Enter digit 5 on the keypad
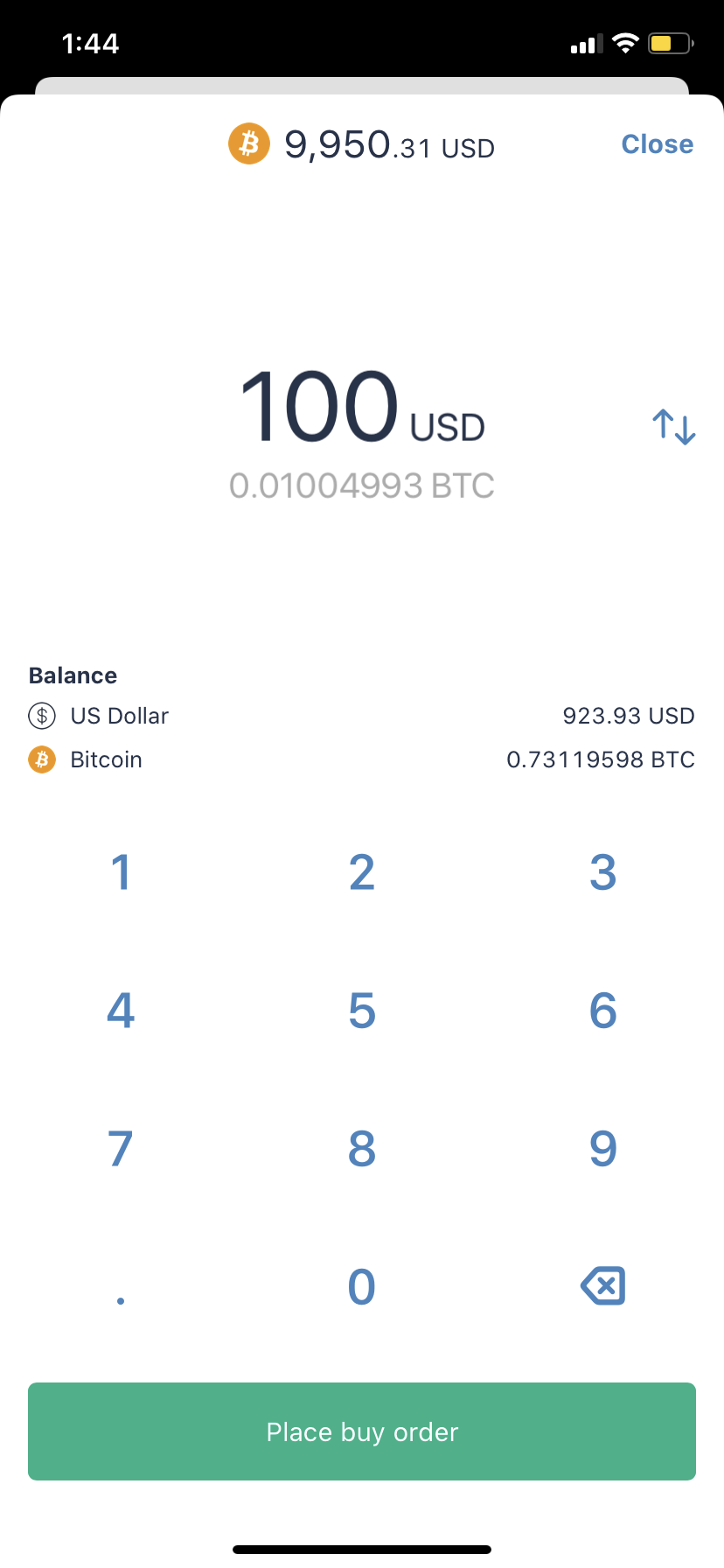Screen dimensions: 724x1568 tap(362, 1011)
